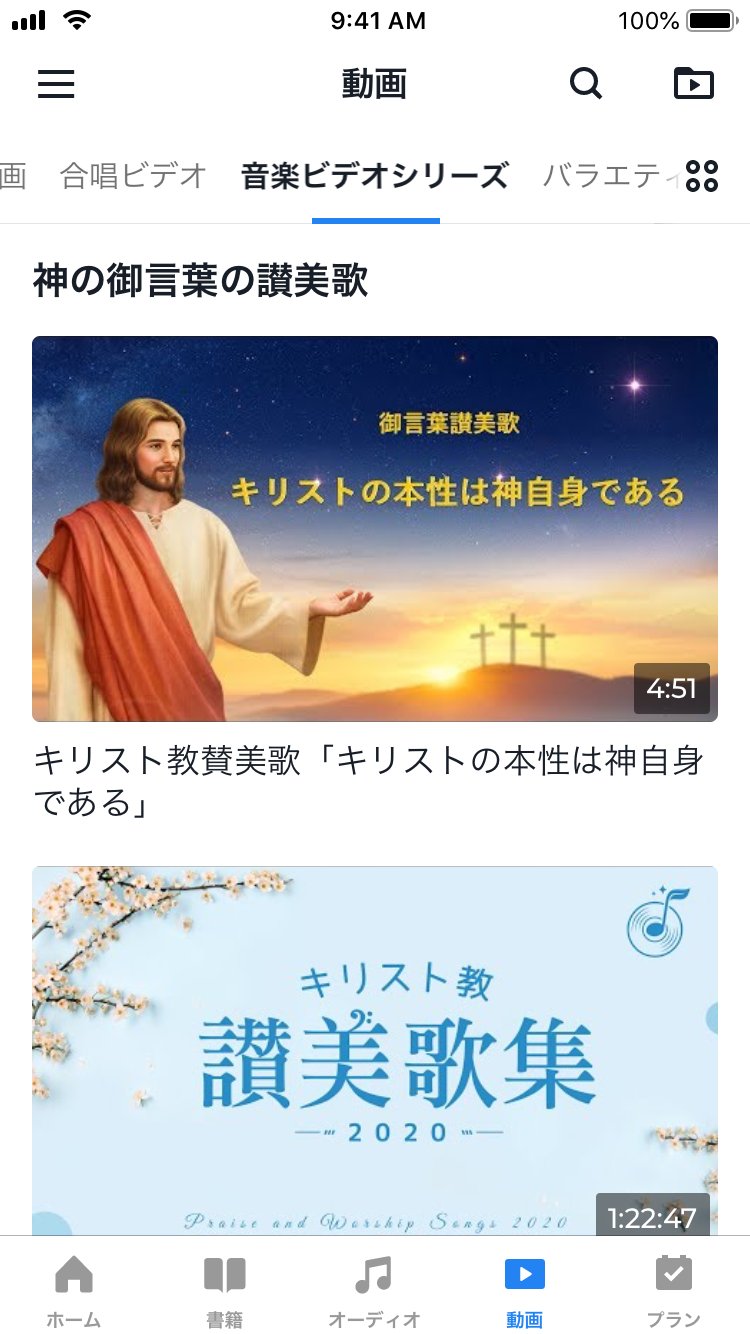Play the キリストの本性は神自身である video
The width and height of the screenshot is (750, 1334).
[x=375, y=528]
